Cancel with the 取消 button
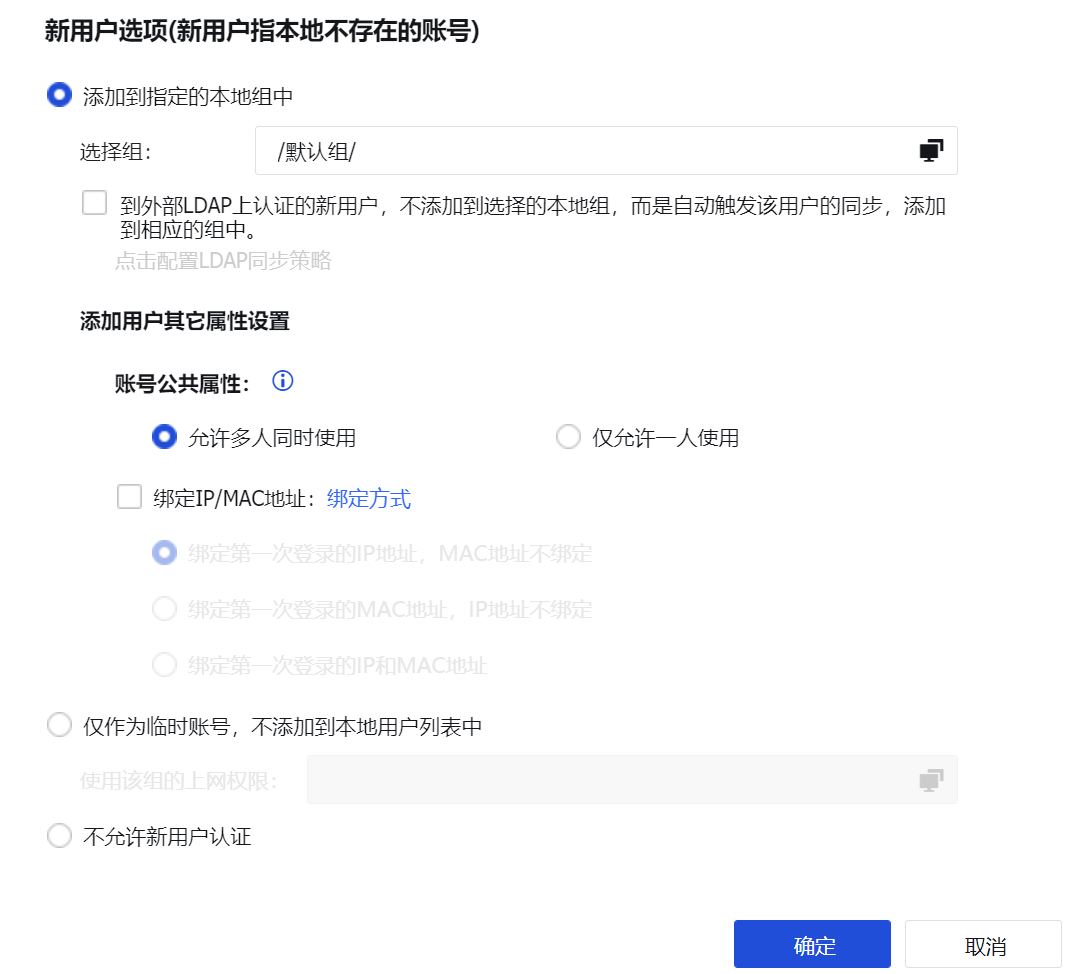The image size is (1077, 974). coord(983,945)
